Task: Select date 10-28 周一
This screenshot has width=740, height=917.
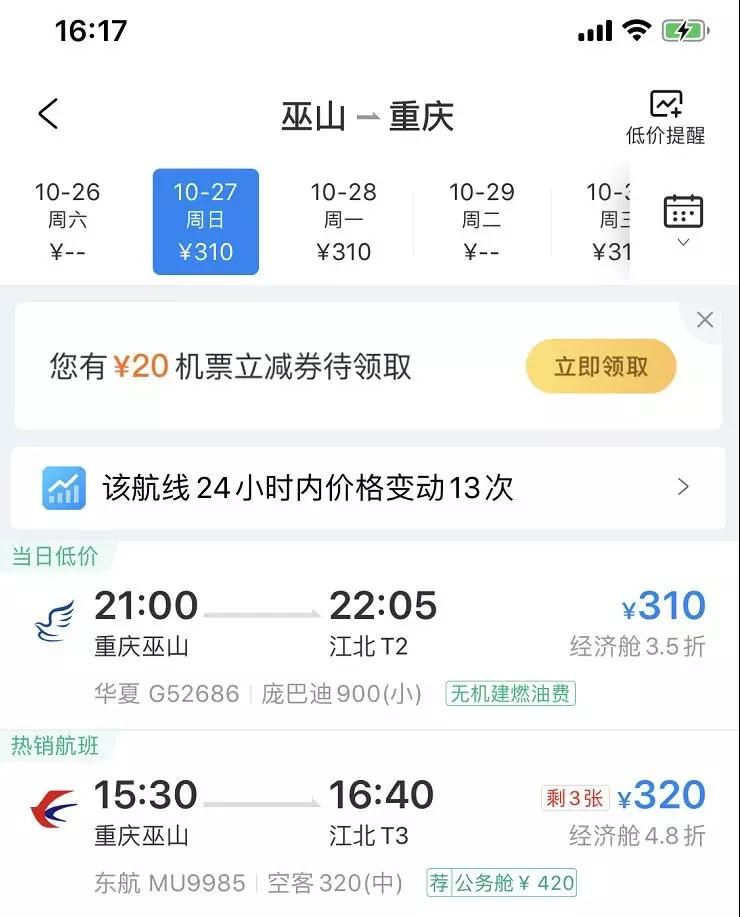Action: [x=343, y=221]
